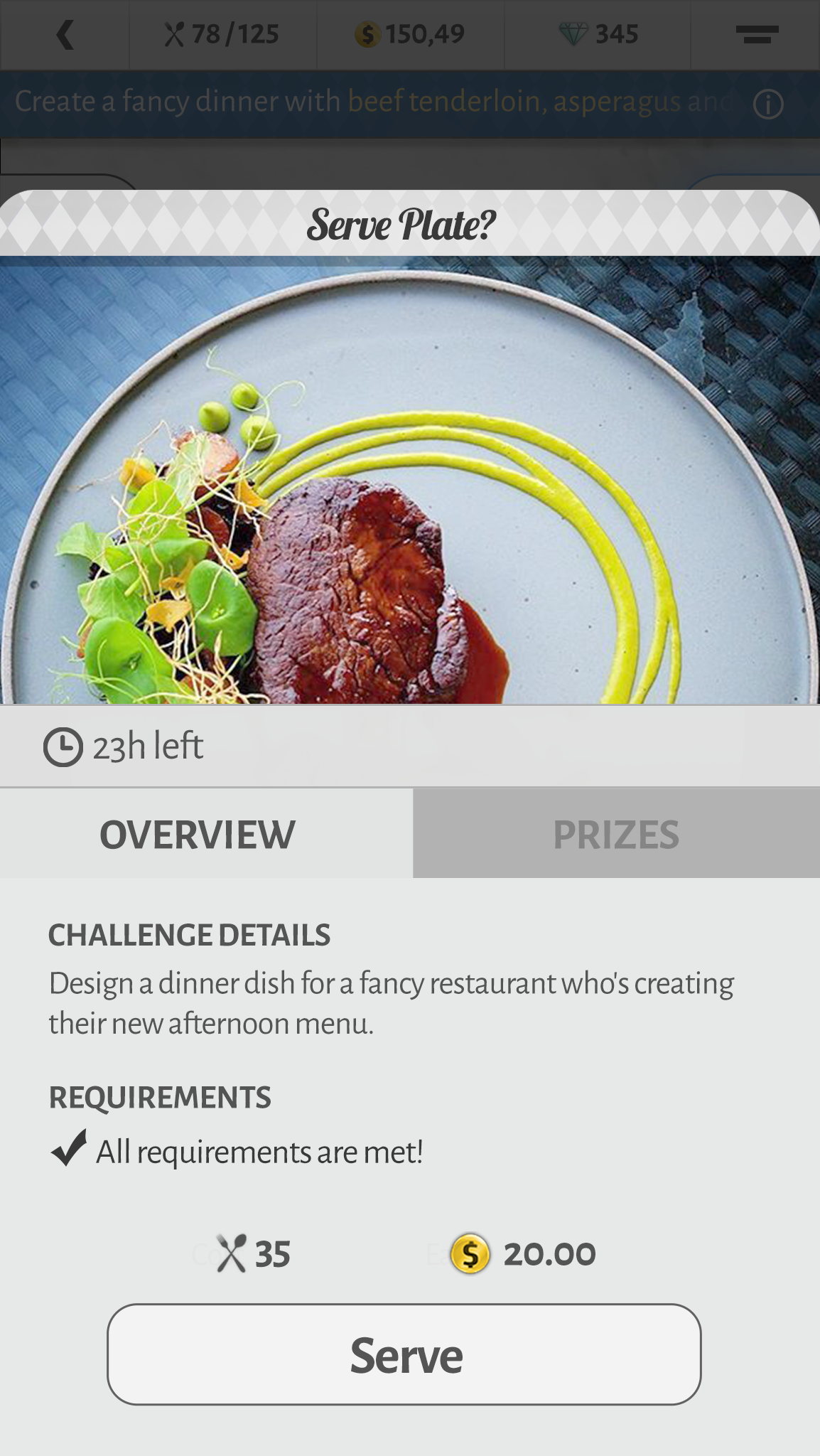Screen dimensions: 820x1456
Task: Go back with the top-left arrow
Action: pos(65,34)
